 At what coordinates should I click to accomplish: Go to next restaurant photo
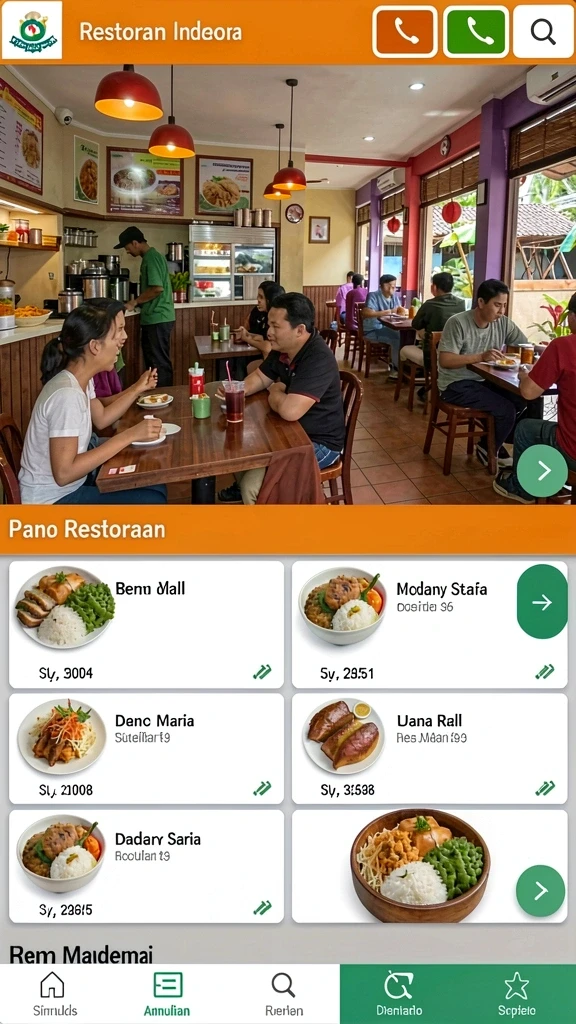click(x=542, y=471)
